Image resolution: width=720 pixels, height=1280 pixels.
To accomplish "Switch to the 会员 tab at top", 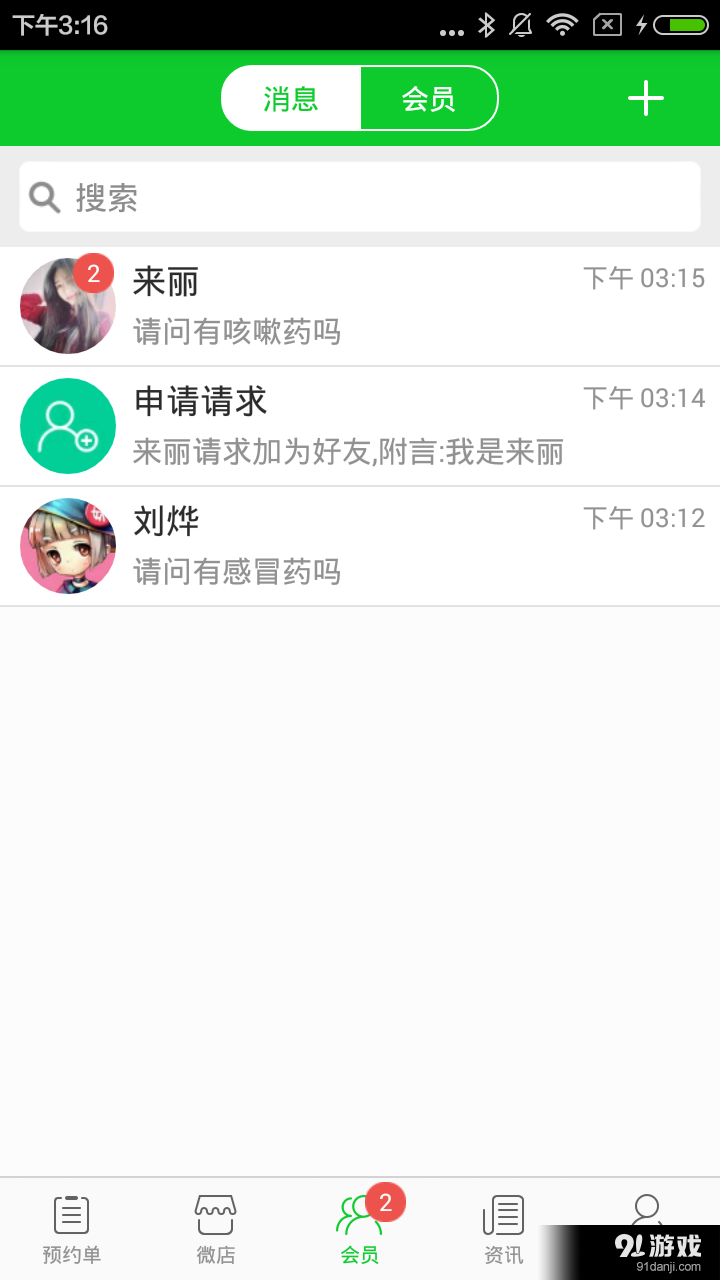I will point(430,97).
